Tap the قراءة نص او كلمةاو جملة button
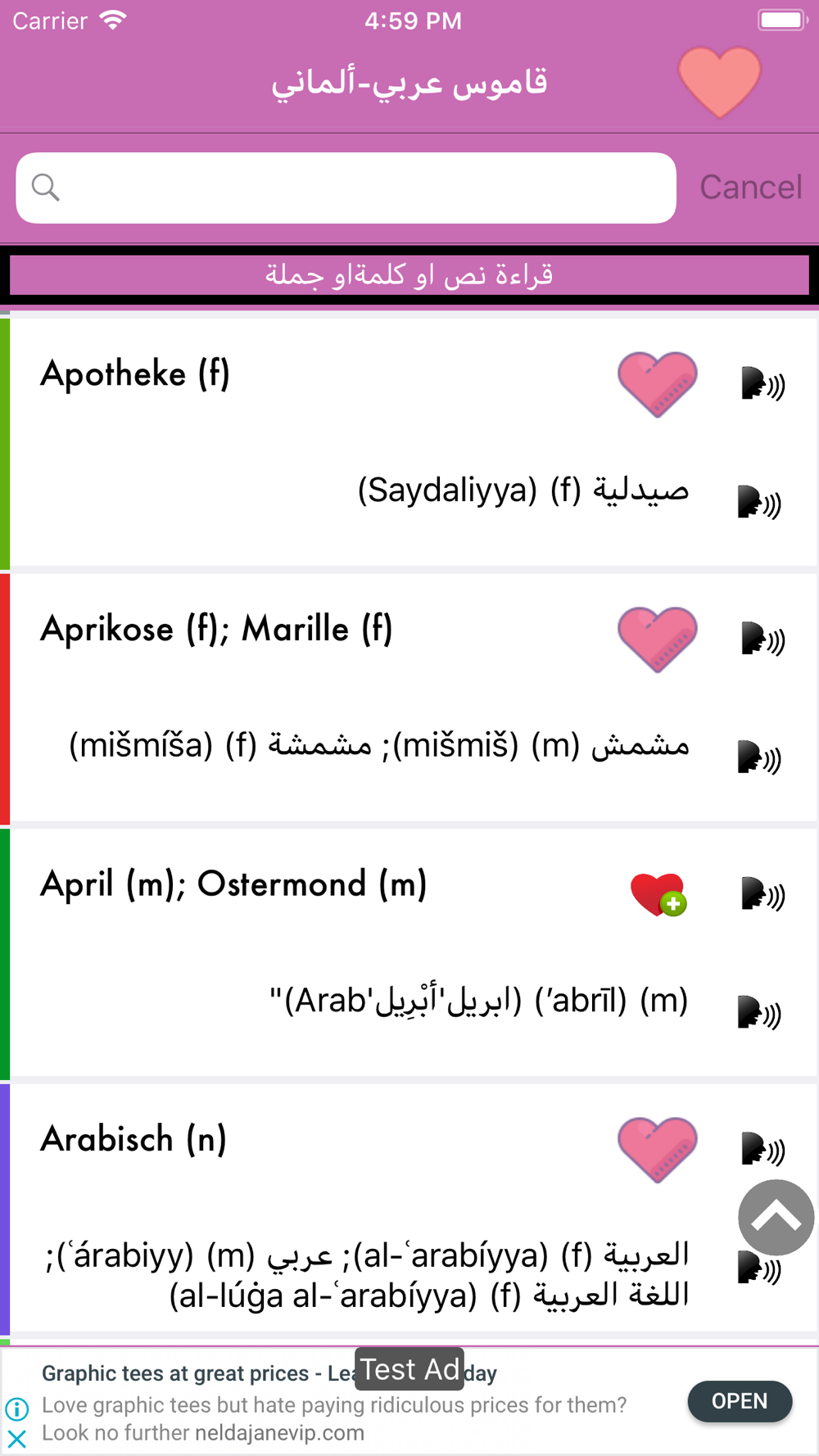 click(409, 275)
